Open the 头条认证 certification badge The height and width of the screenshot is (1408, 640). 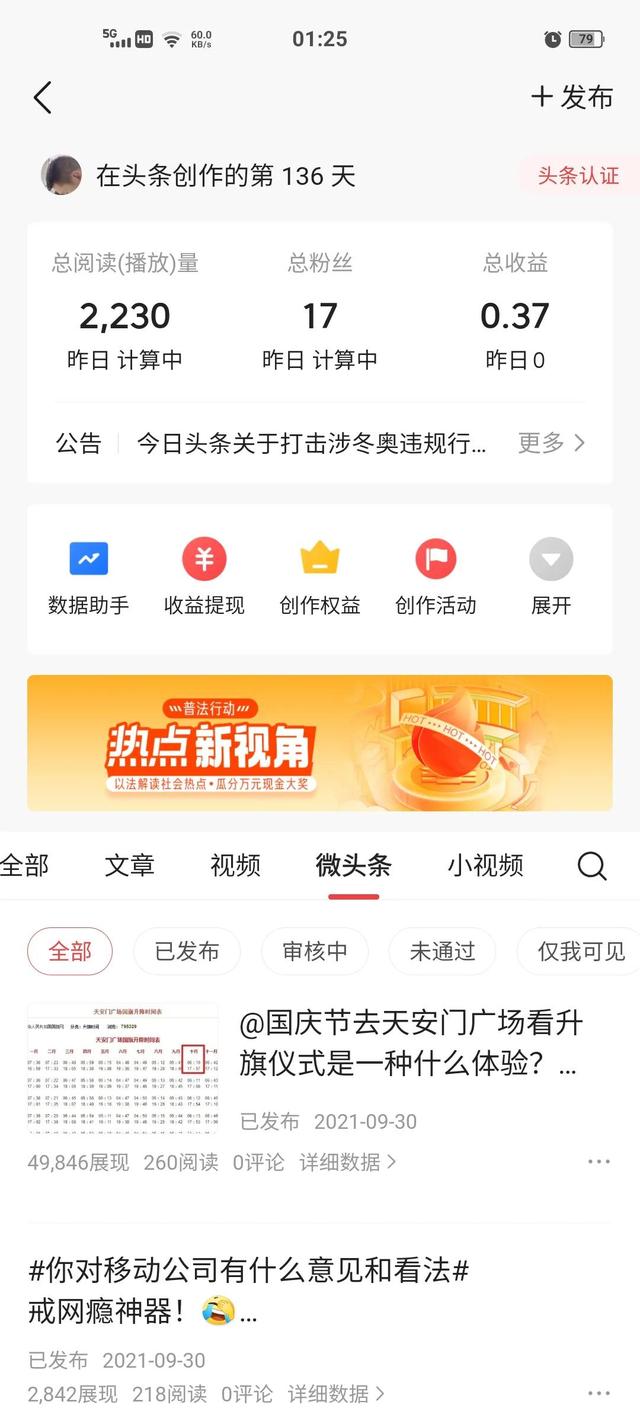click(577, 176)
